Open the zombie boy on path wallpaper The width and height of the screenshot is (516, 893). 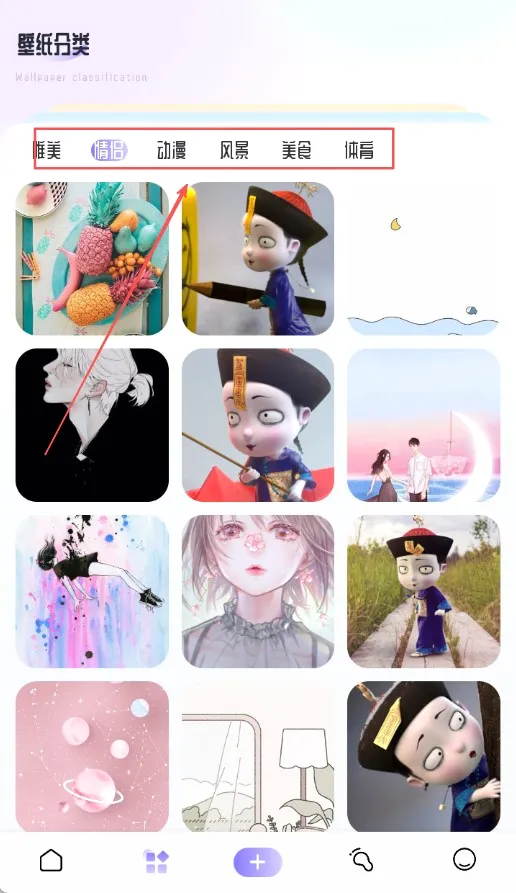(424, 591)
